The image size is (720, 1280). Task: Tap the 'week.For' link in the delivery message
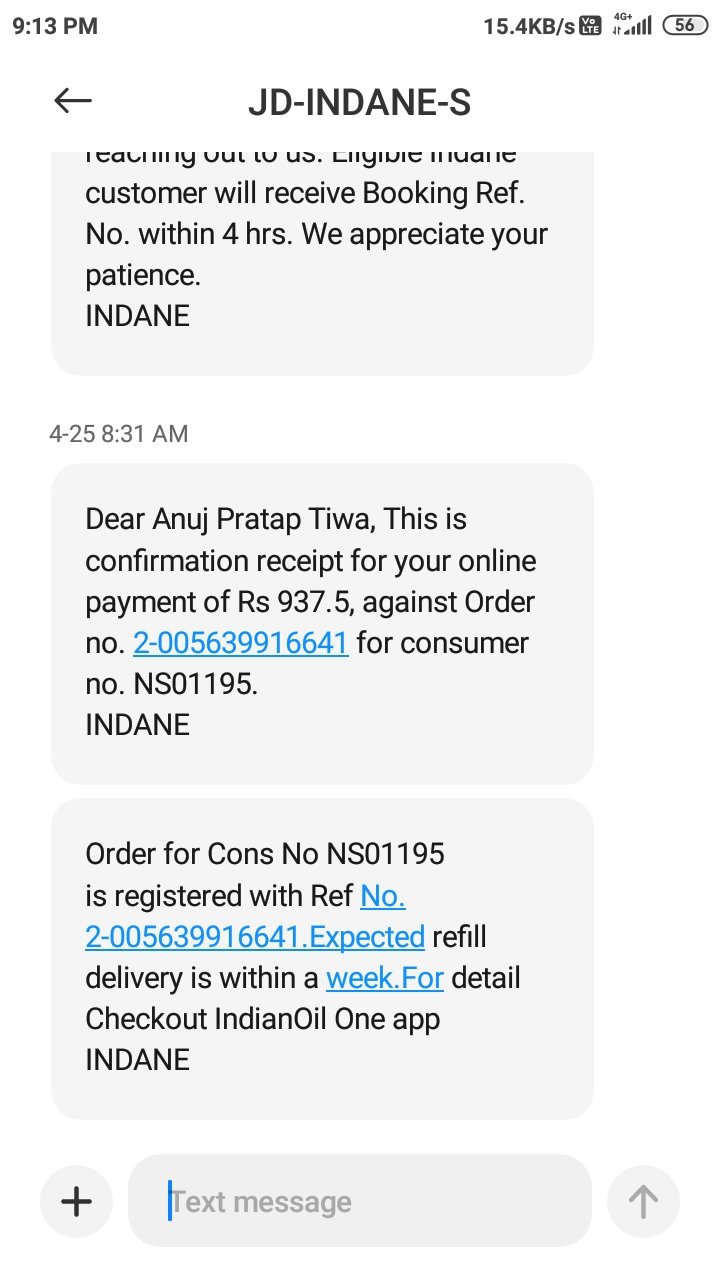pyautogui.click(x=385, y=977)
